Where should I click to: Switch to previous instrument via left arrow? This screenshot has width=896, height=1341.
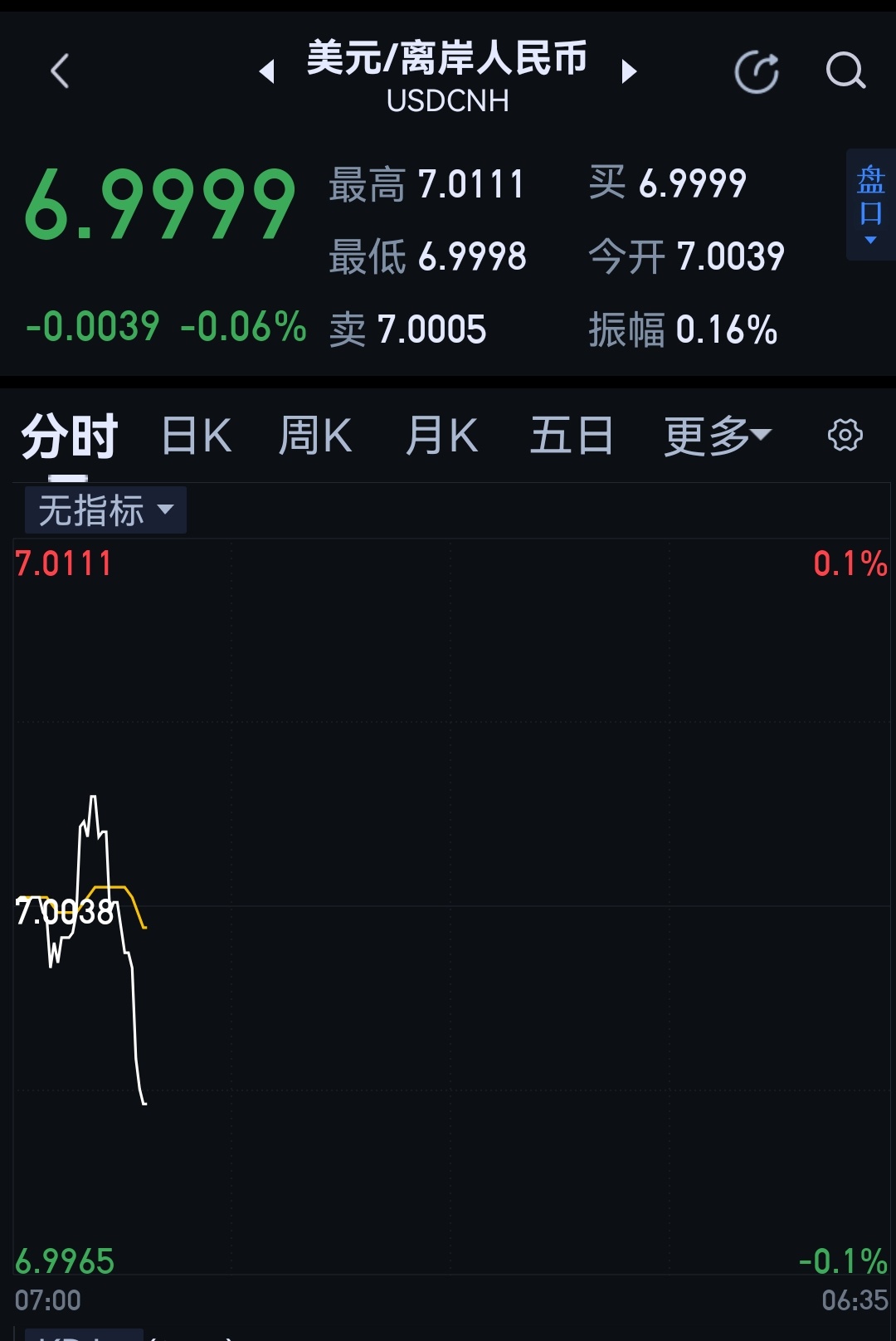[267, 73]
